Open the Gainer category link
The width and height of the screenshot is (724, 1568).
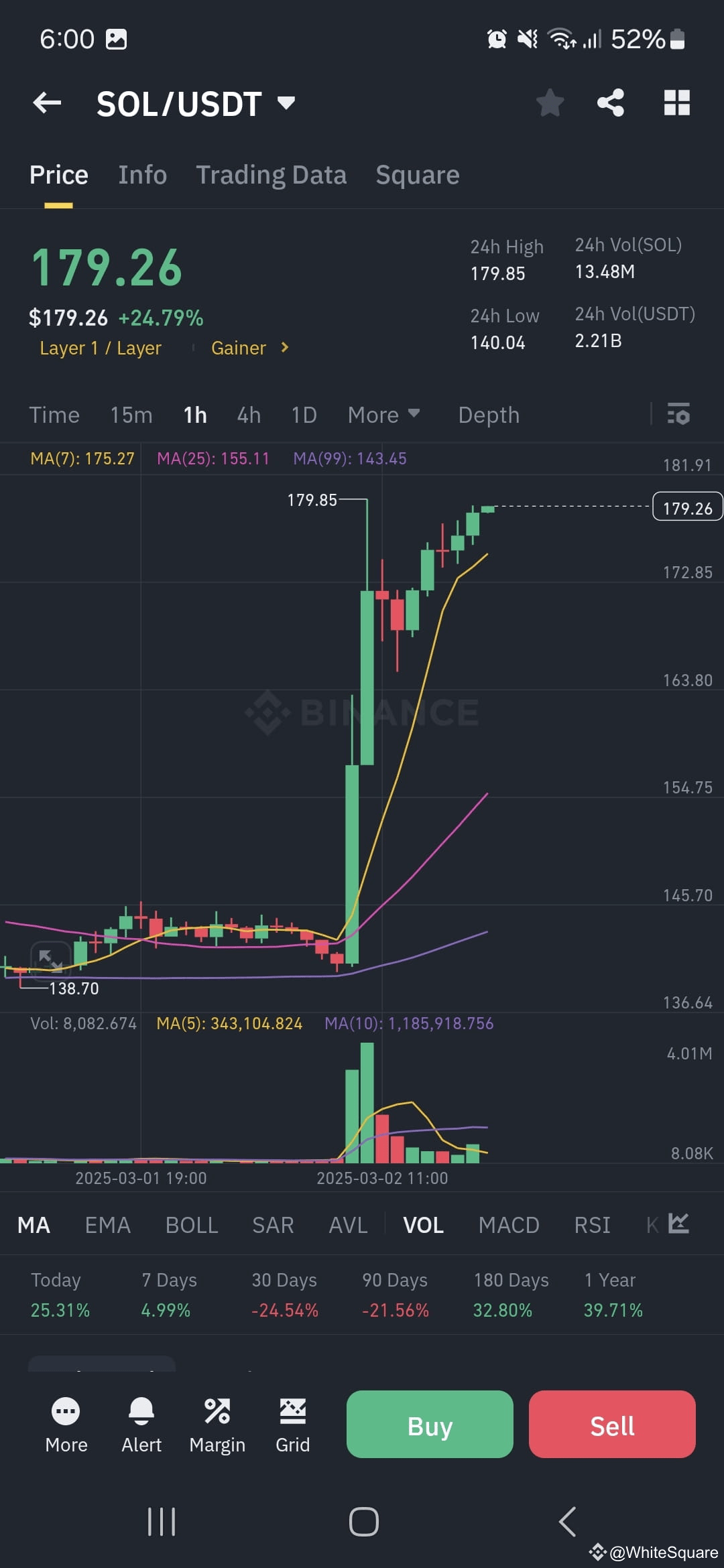click(x=246, y=348)
